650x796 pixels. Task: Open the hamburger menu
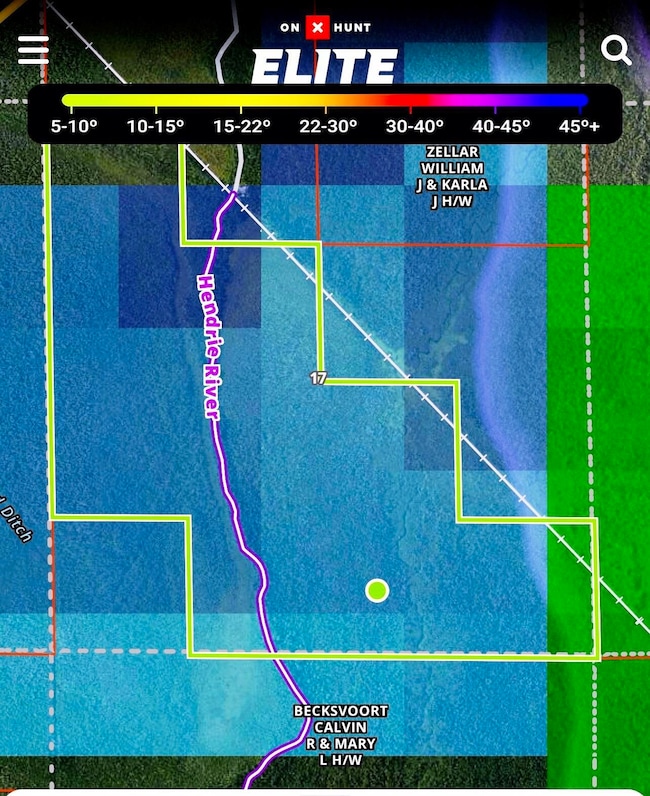[x=33, y=50]
